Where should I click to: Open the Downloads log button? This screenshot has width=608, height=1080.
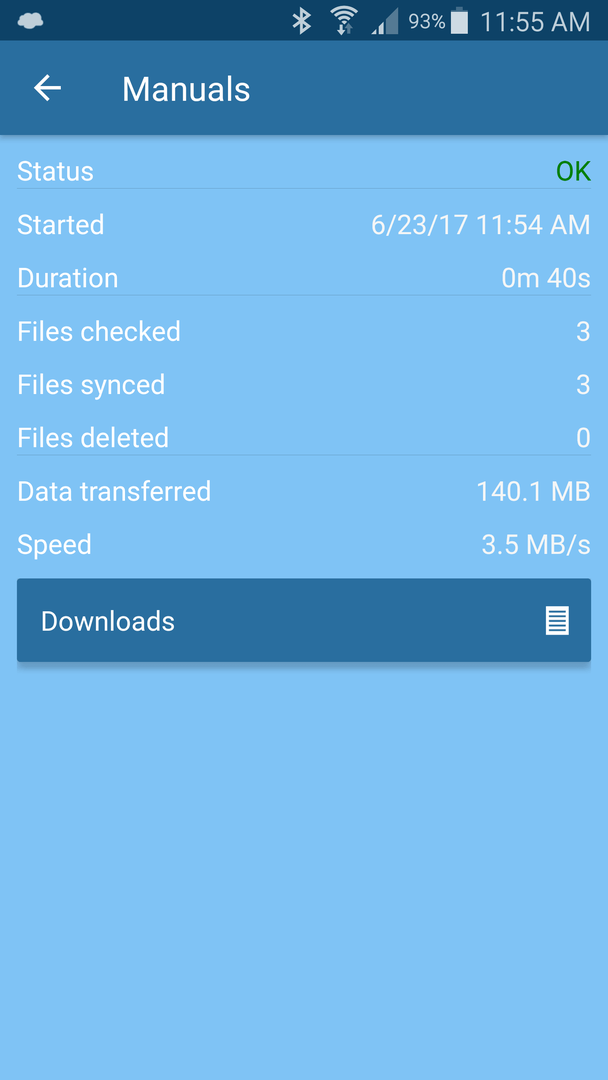pos(304,621)
